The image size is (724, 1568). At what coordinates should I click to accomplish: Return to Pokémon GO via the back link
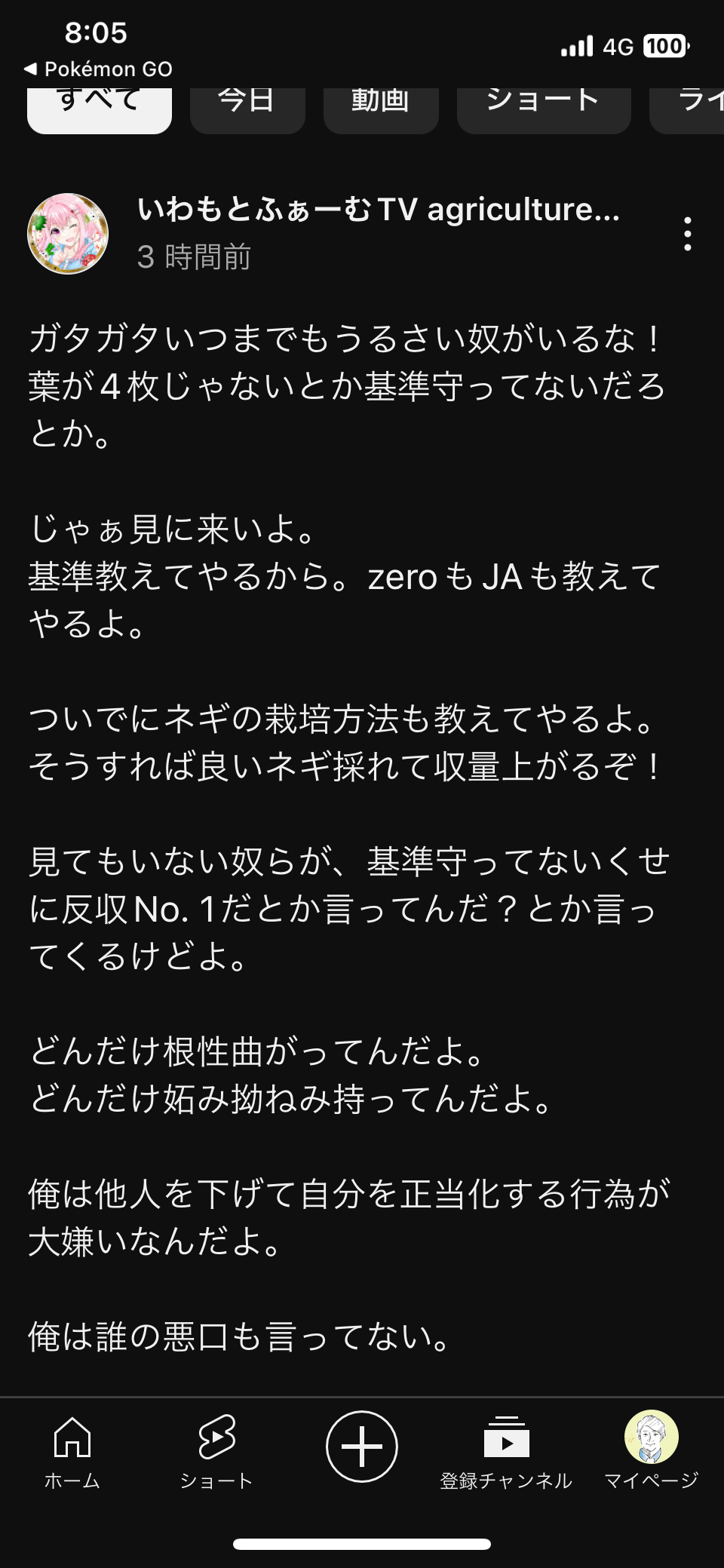(x=98, y=69)
